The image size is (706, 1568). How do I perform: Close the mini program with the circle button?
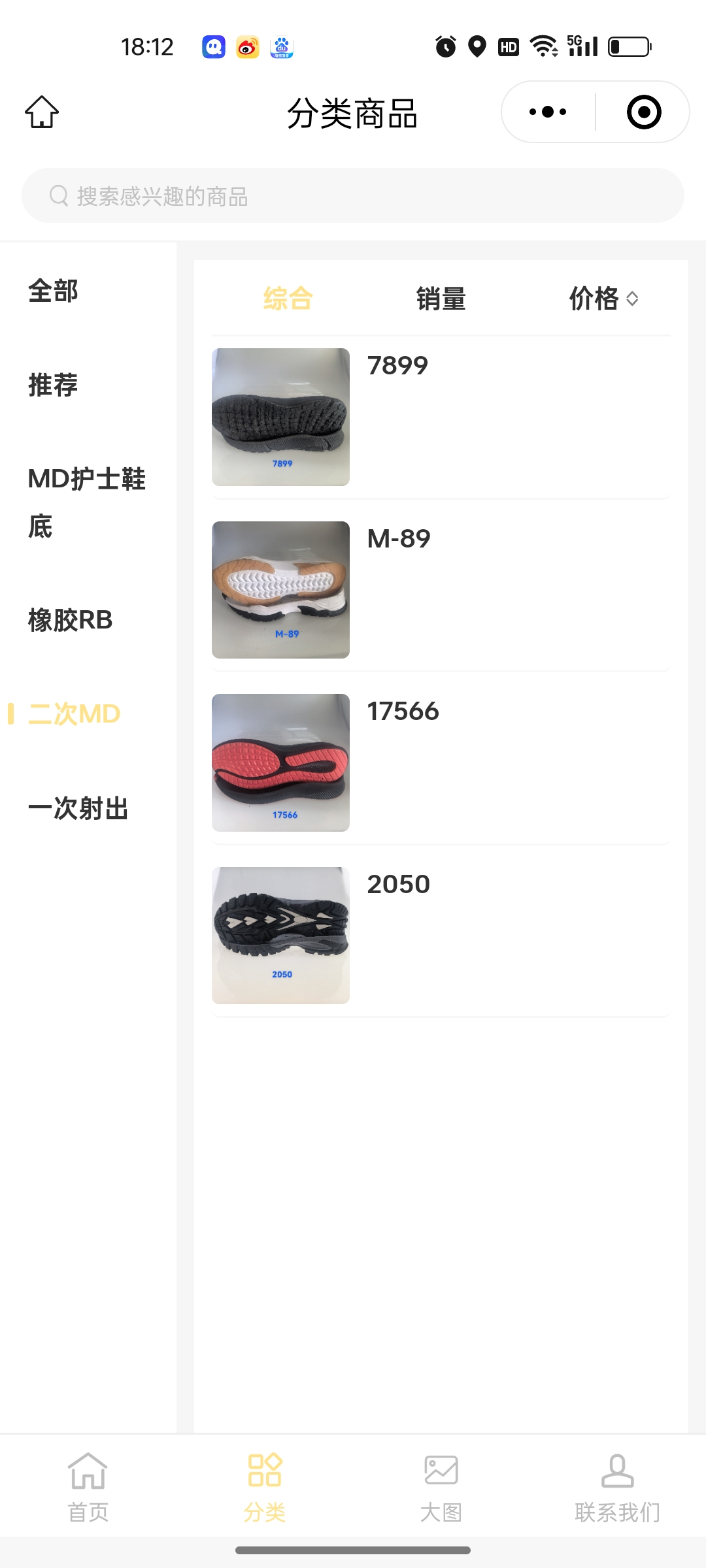(x=643, y=112)
